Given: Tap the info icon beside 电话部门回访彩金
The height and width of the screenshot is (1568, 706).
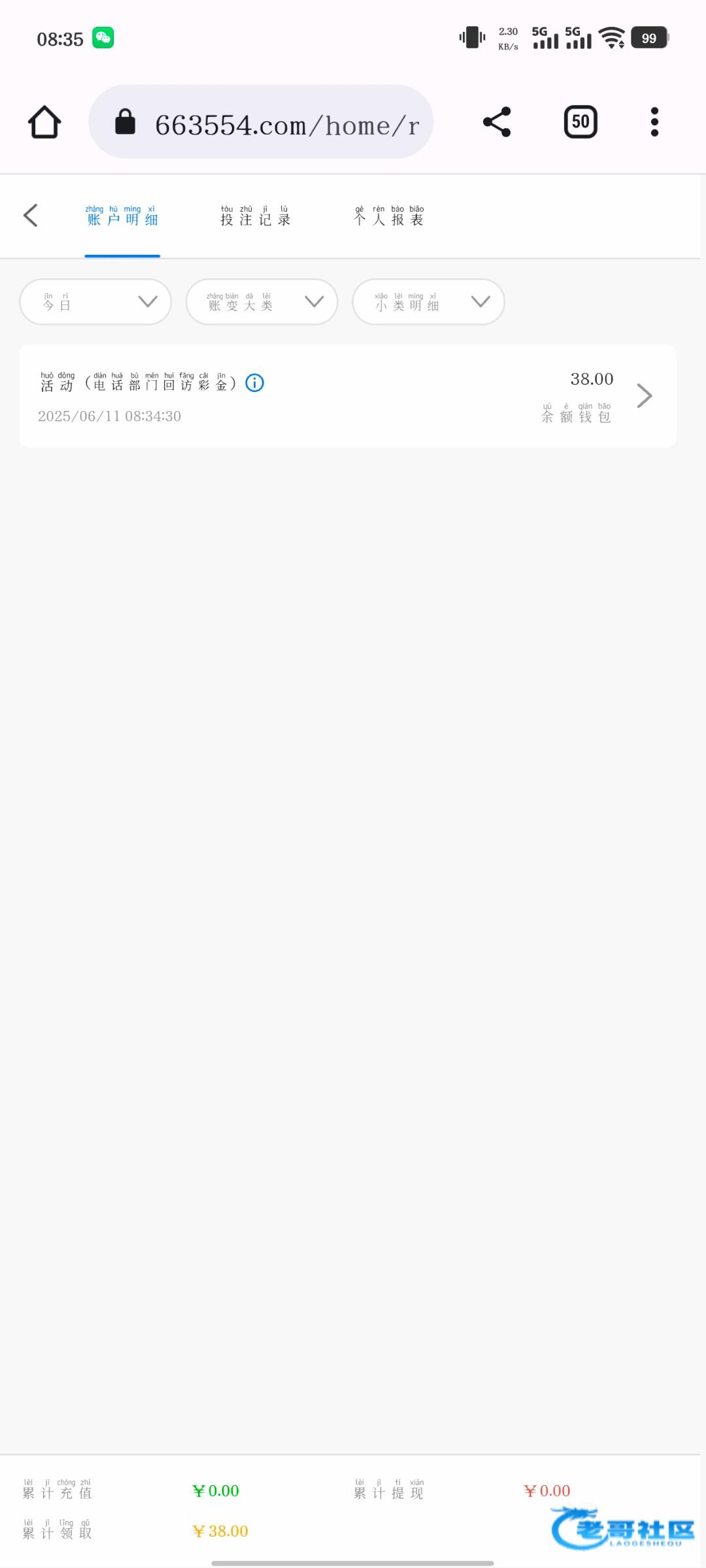Looking at the screenshot, I should point(254,383).
